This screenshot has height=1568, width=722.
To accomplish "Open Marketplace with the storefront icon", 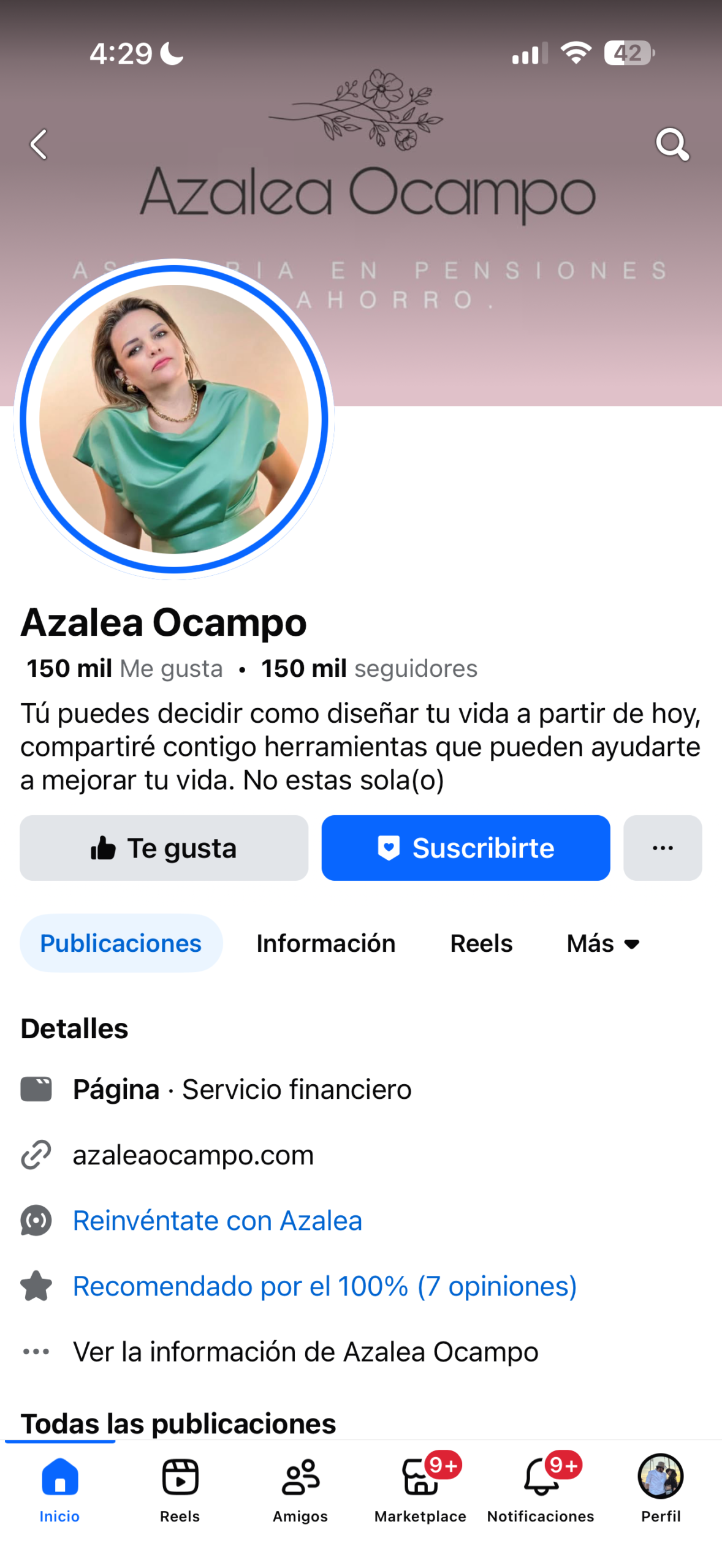I will point(419,1476).
